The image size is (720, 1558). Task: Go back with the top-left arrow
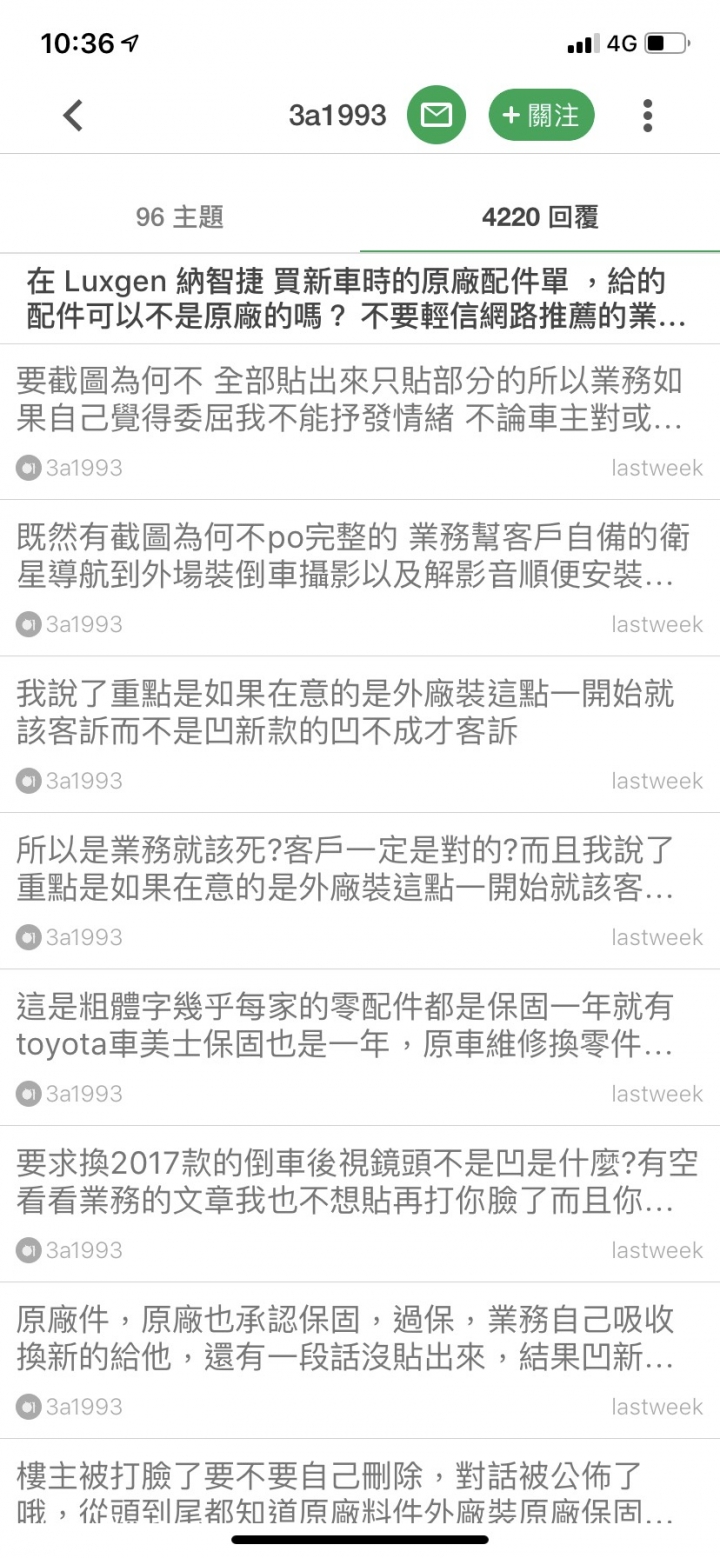72,116
